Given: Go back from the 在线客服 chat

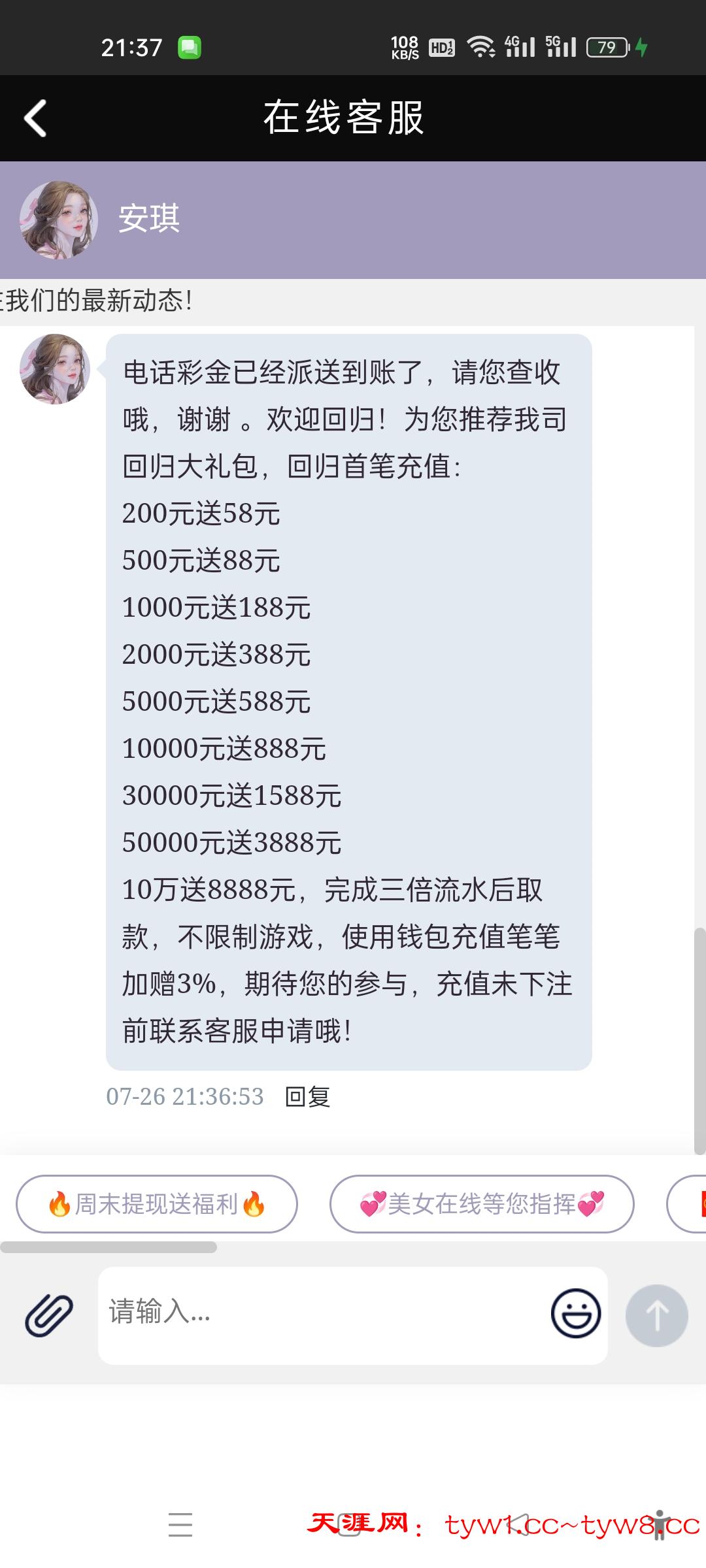Looking at the screenshot, I should (x=36, y=118).
